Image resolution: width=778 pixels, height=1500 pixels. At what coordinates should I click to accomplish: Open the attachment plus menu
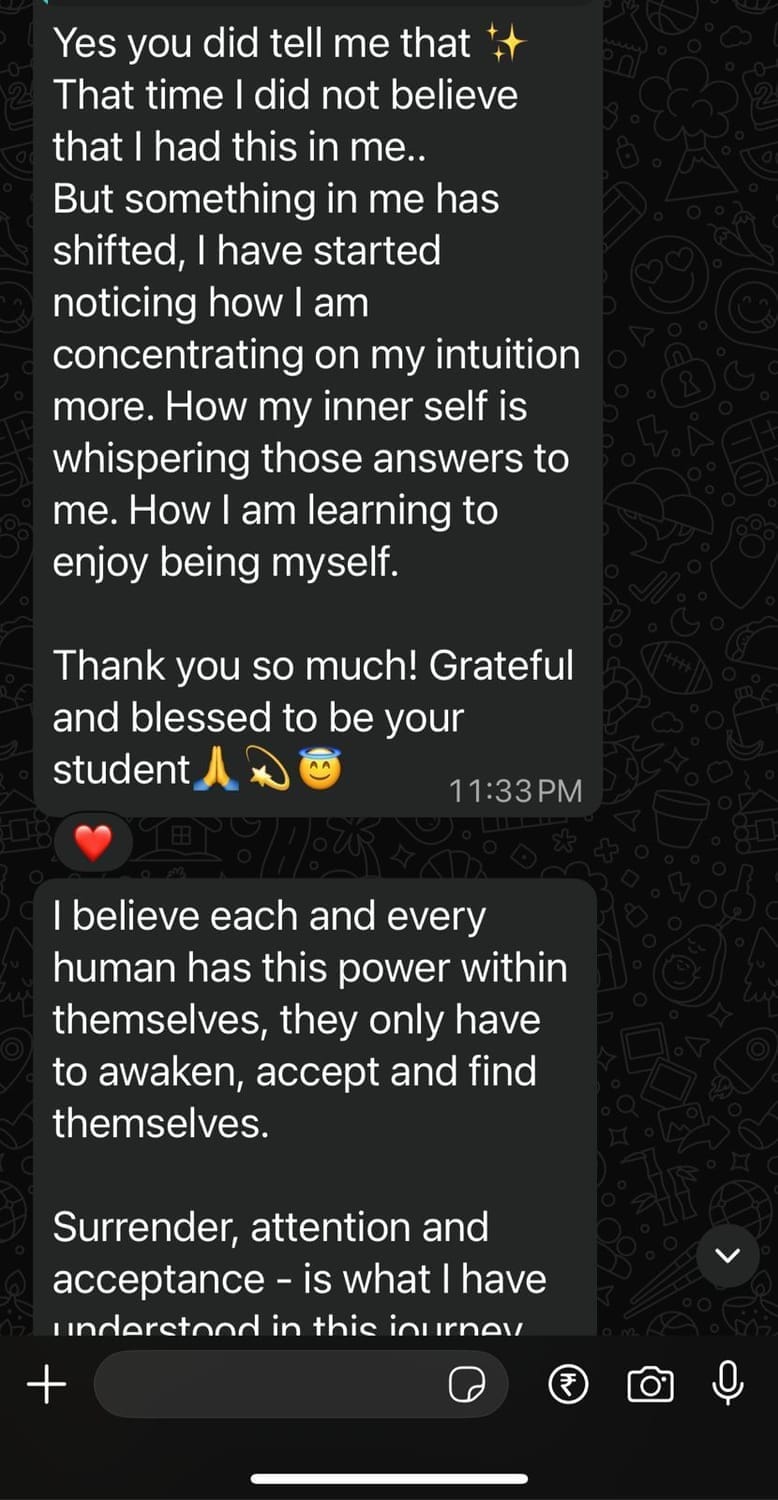pyautogui.click(x=45, y=1385)
